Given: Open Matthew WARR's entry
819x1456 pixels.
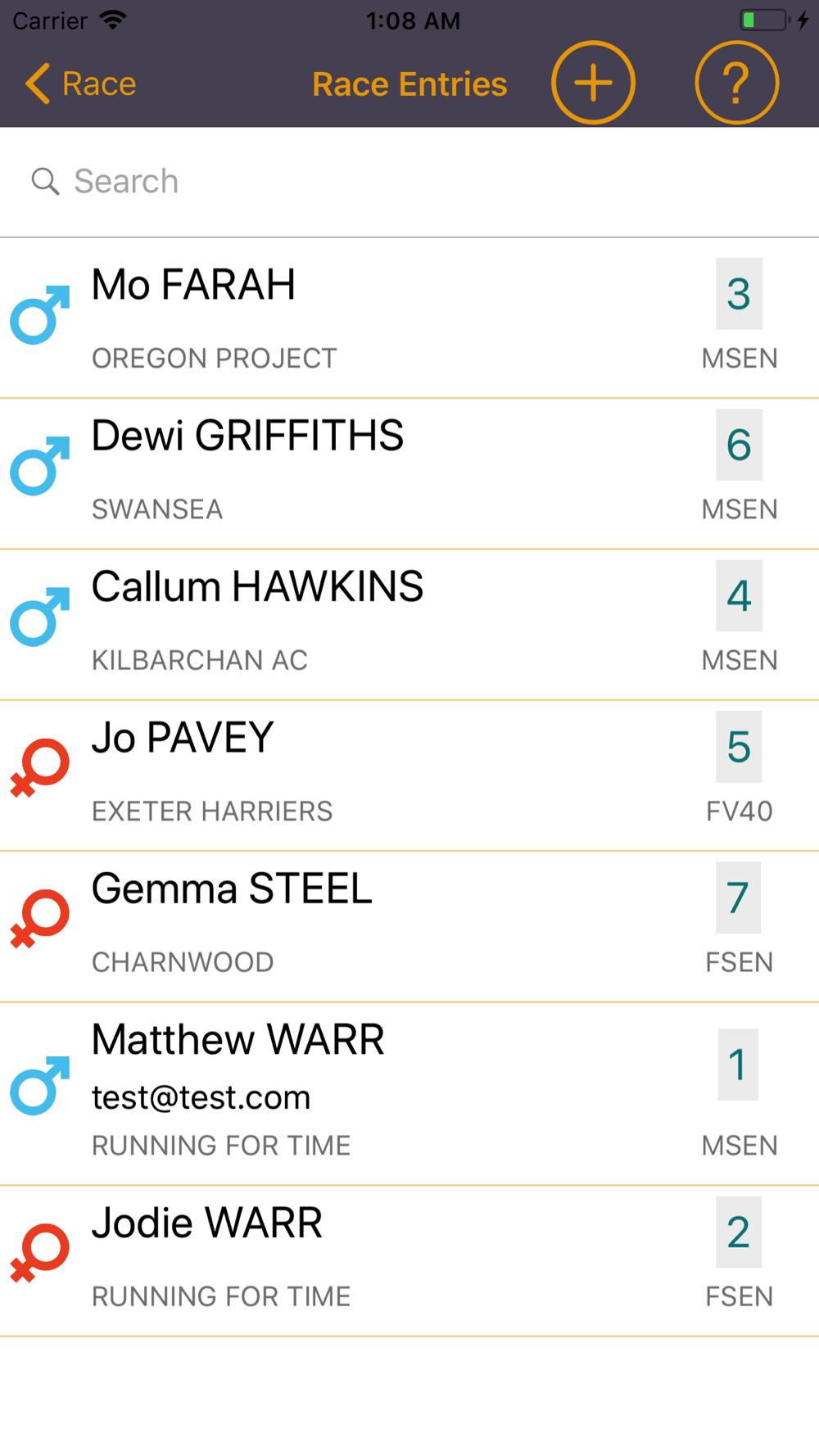Looking at the screenshot, I should click(409, 1093).
